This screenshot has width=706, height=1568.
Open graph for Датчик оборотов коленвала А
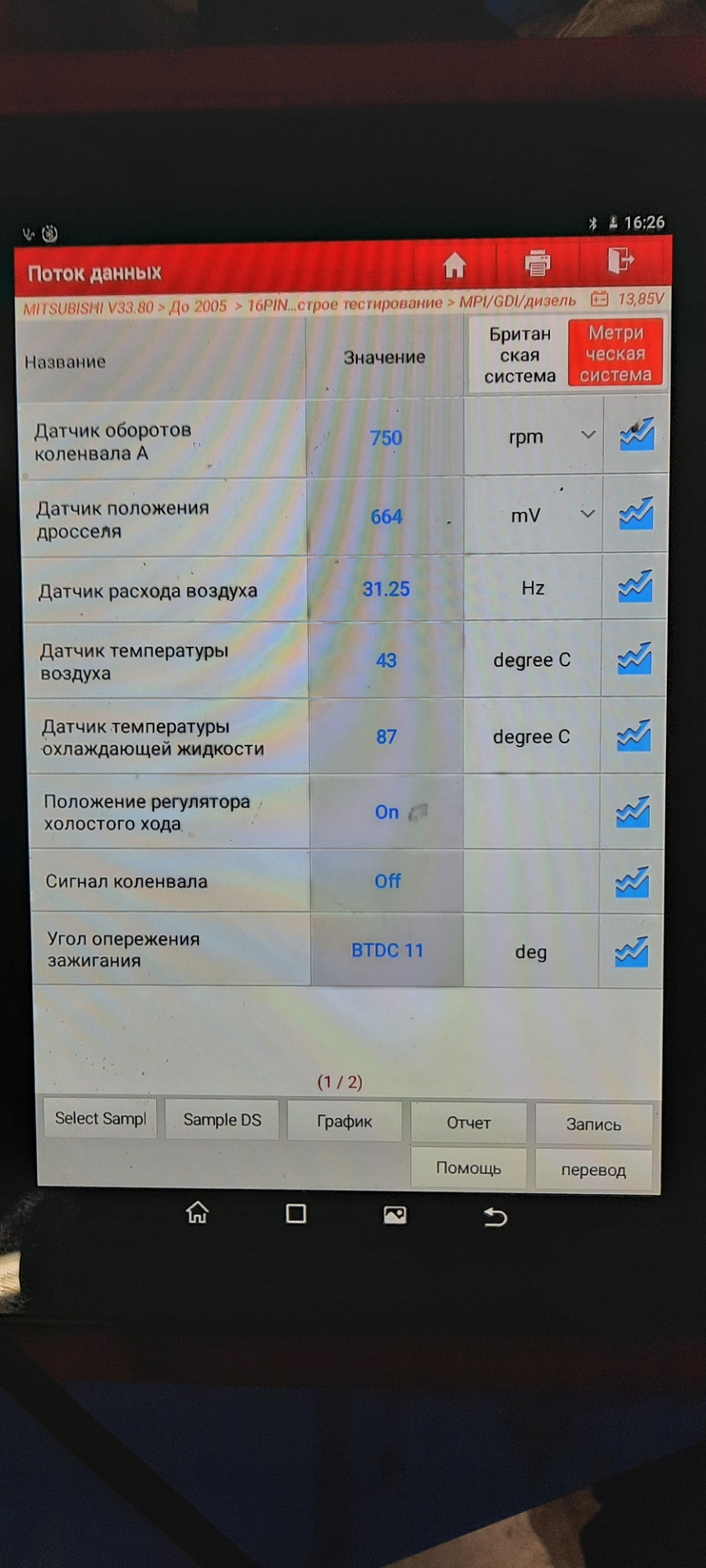click(x=637, y=434)
